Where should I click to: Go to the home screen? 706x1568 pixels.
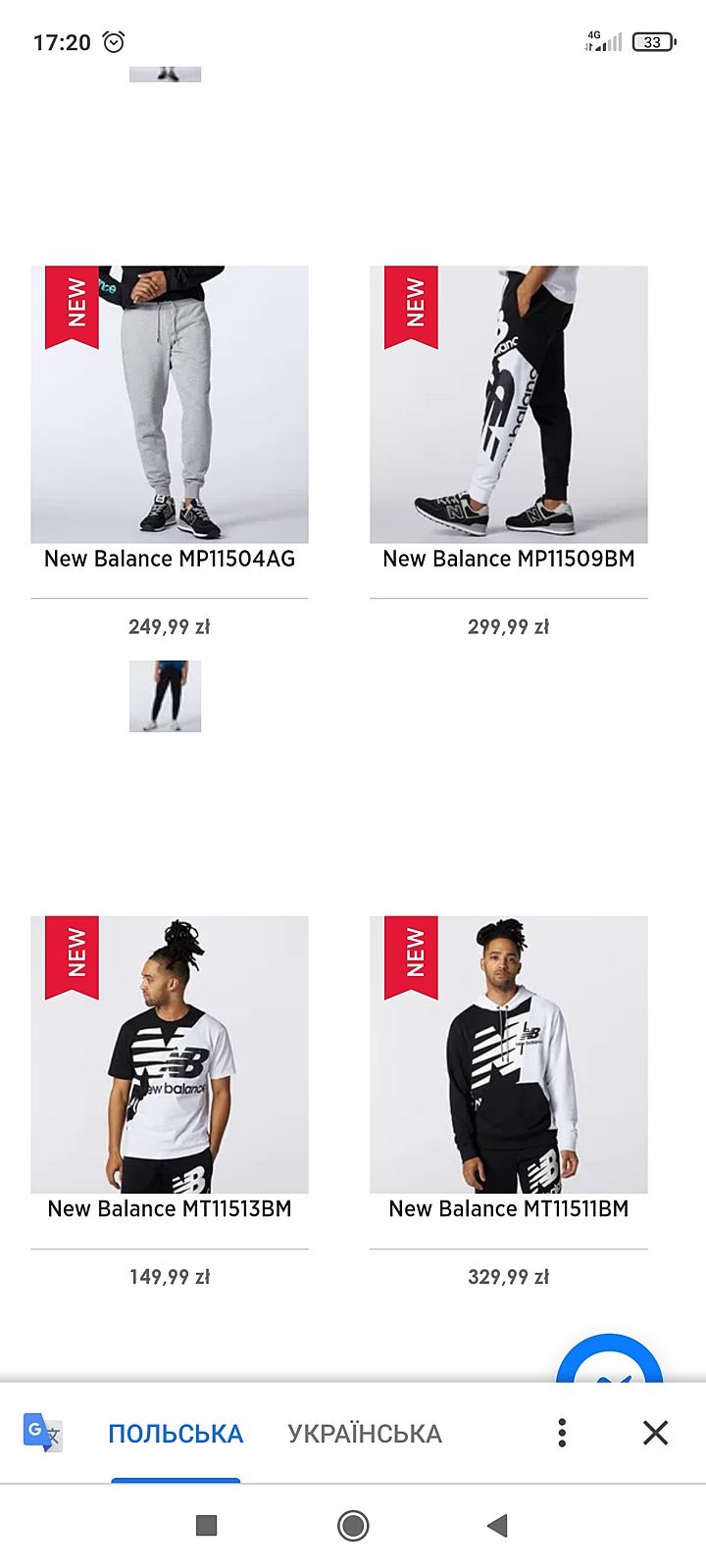click(x=353, y=1525)
